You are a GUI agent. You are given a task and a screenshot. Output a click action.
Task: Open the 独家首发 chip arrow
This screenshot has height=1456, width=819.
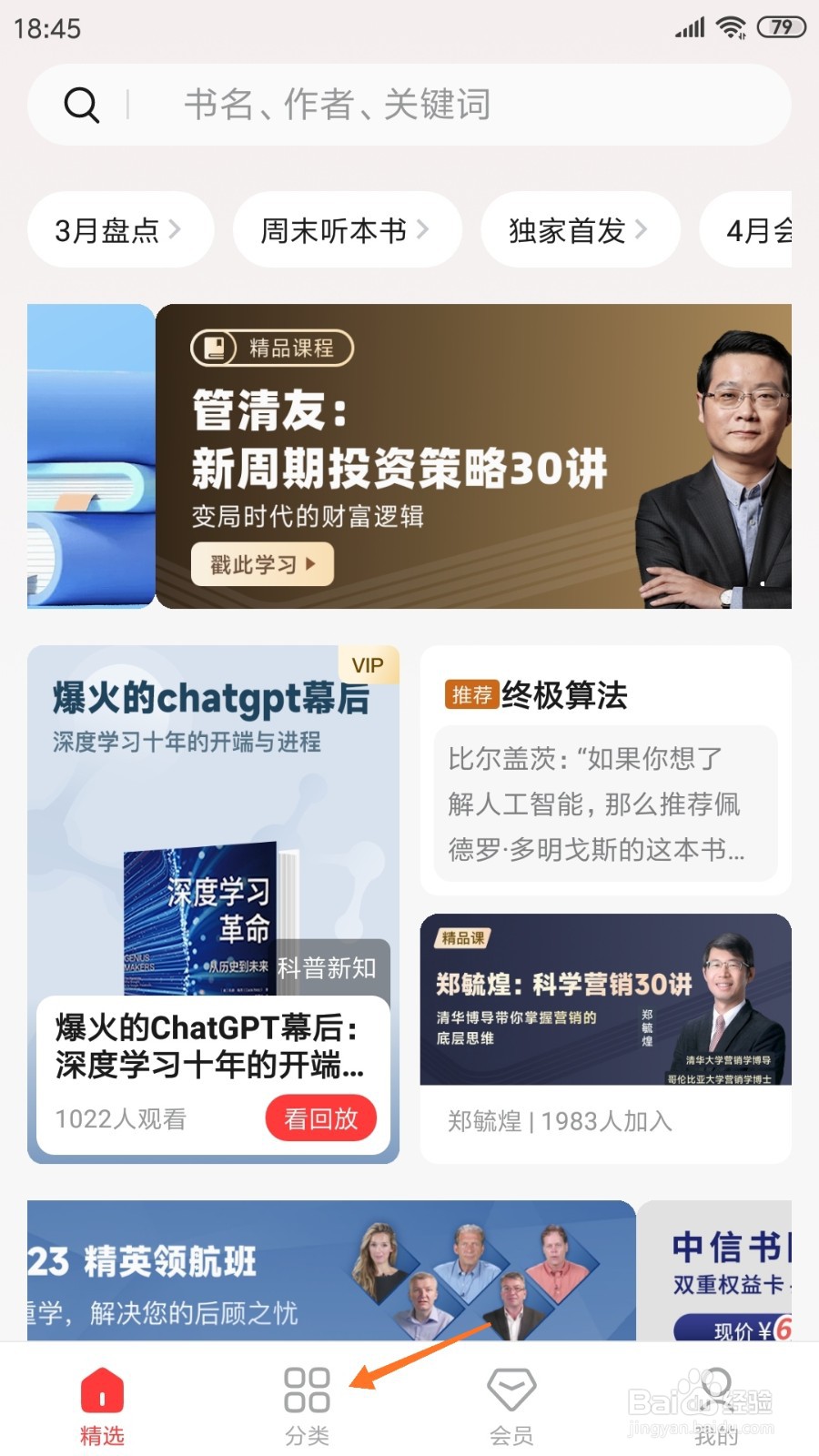tap(643, 230)
